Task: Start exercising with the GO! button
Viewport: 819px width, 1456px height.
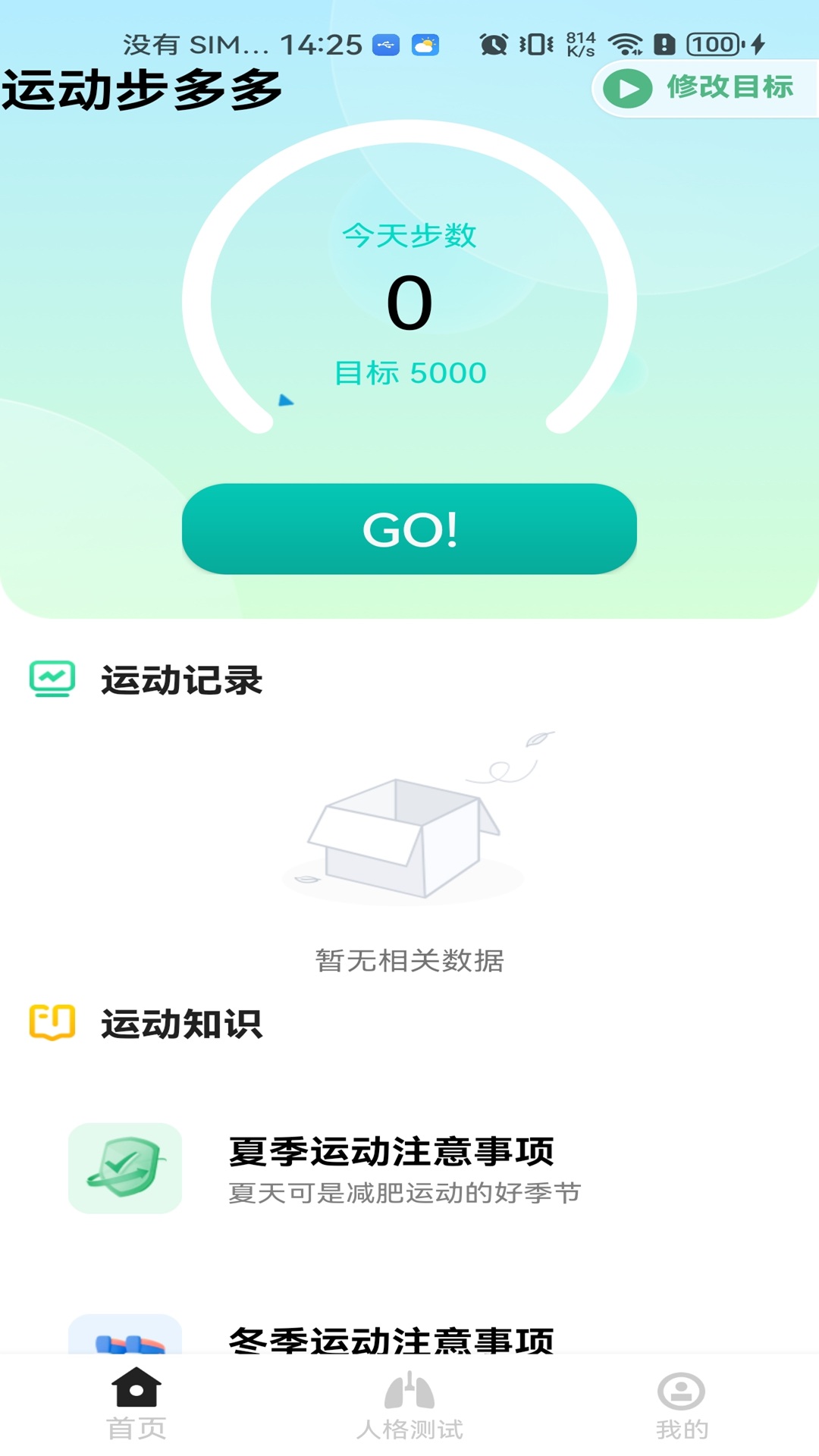Action: click(409, 529)
